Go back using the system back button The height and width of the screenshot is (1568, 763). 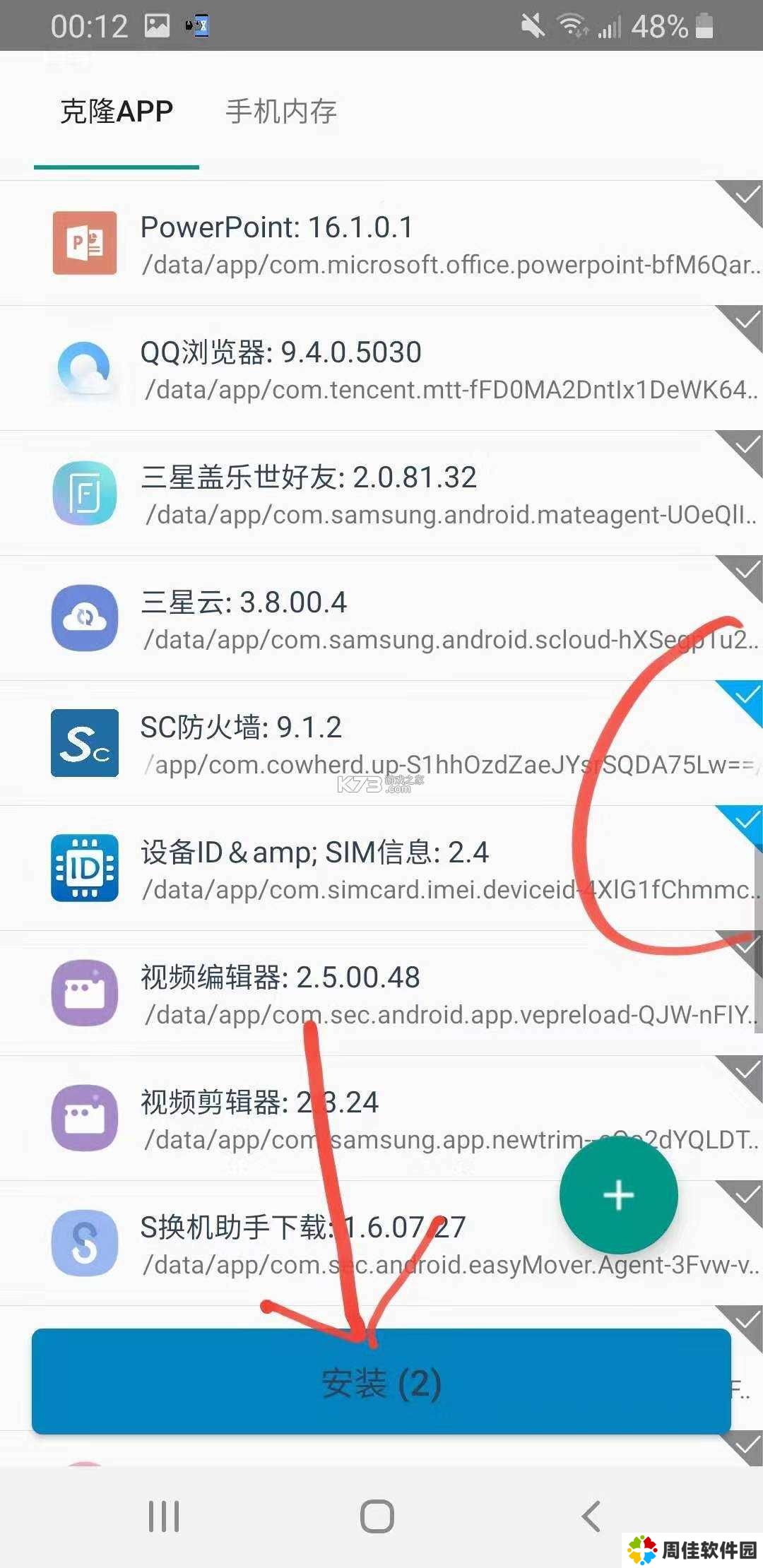591,1516
